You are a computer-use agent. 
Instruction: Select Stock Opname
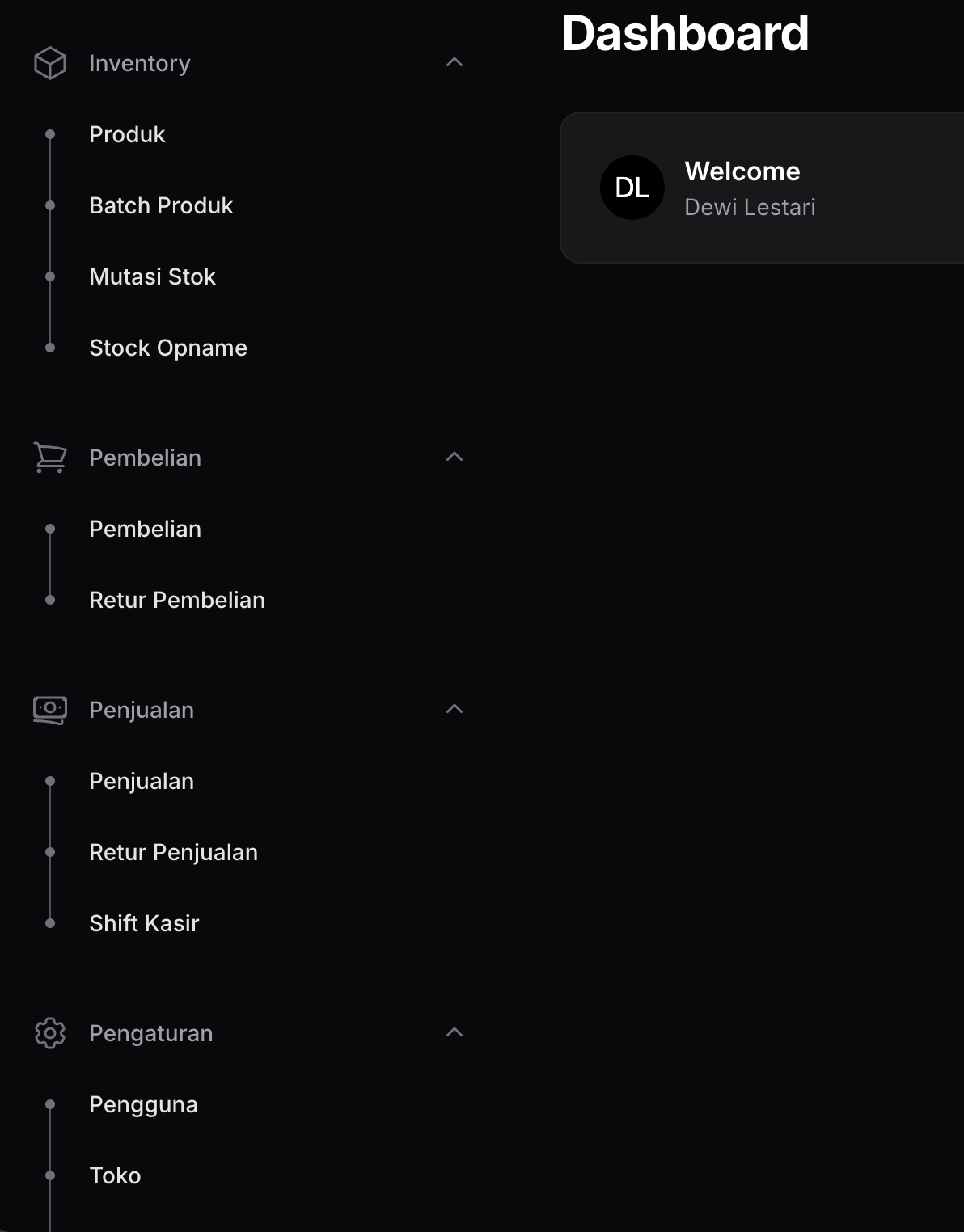(168, 348)
